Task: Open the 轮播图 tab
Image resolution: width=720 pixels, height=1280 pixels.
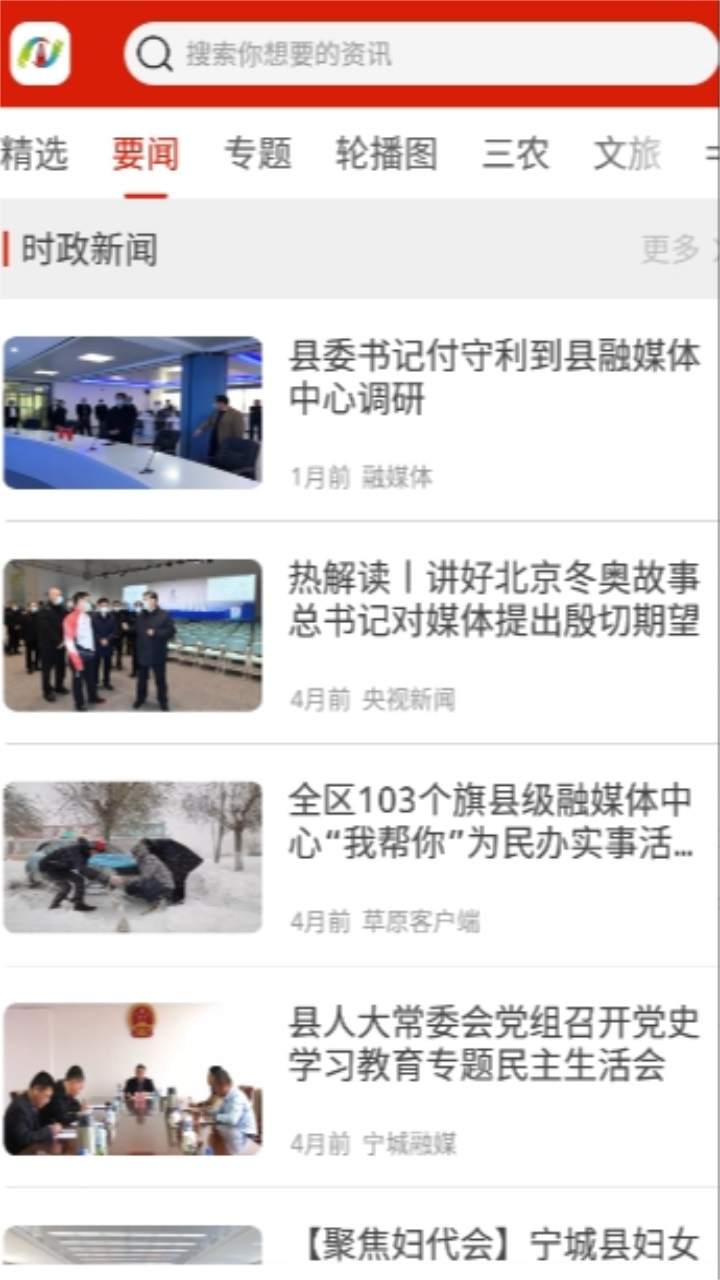Action: click(x=386, y=155)
